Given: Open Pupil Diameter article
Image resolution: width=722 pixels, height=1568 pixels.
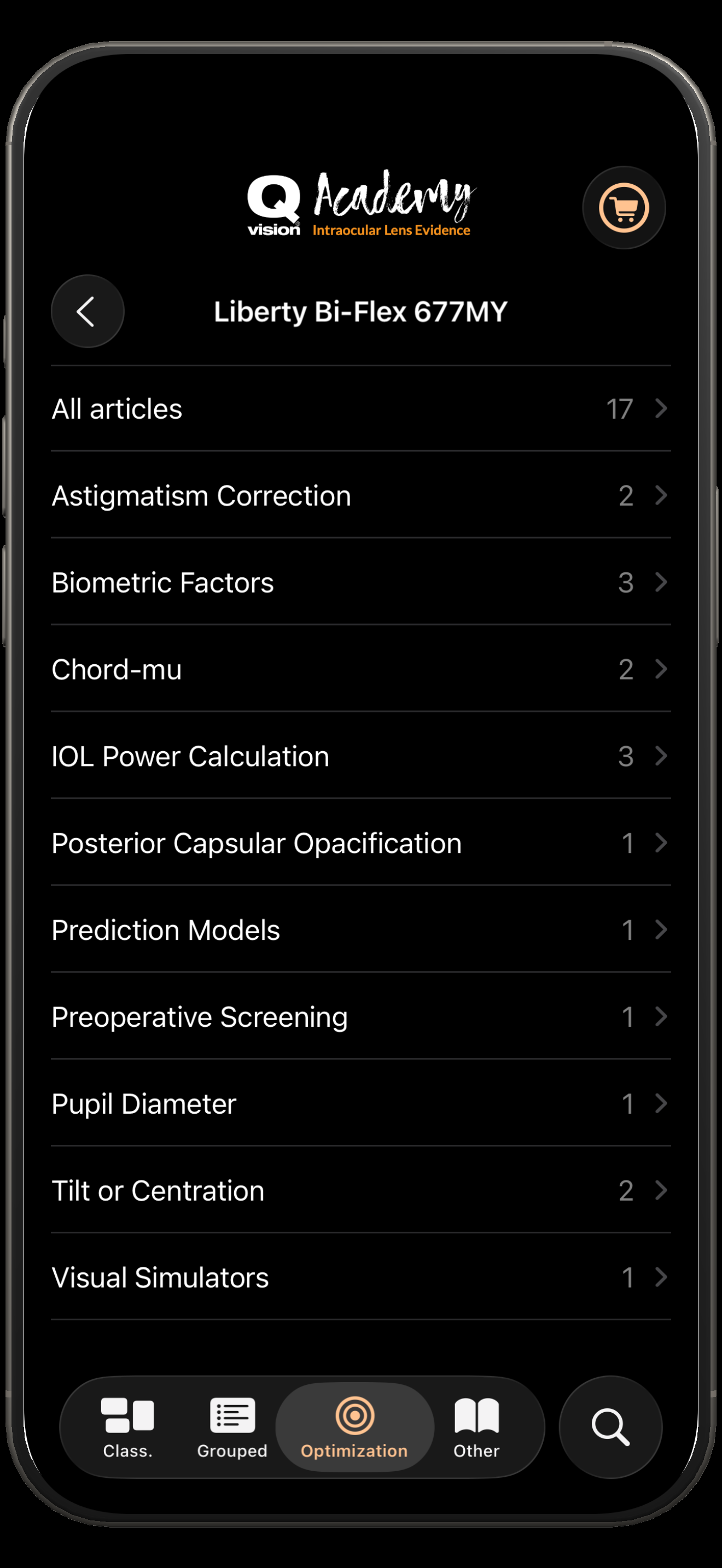Looking at the screenshot, I should (360, 1104).
